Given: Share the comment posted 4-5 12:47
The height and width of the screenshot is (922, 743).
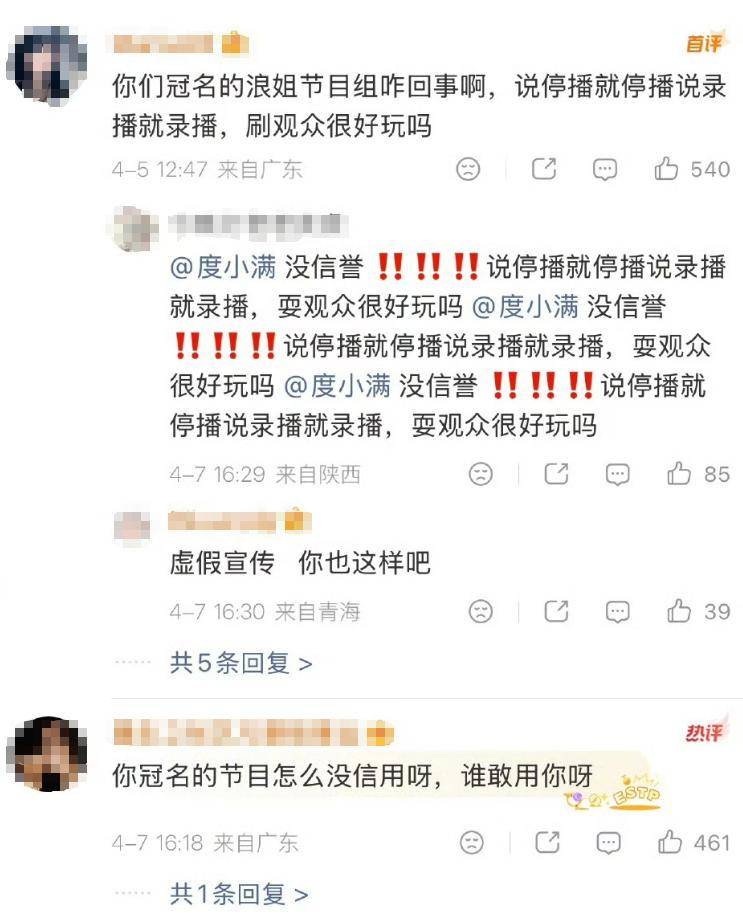Looking at the screenshot, I should [x=544, y=169].
